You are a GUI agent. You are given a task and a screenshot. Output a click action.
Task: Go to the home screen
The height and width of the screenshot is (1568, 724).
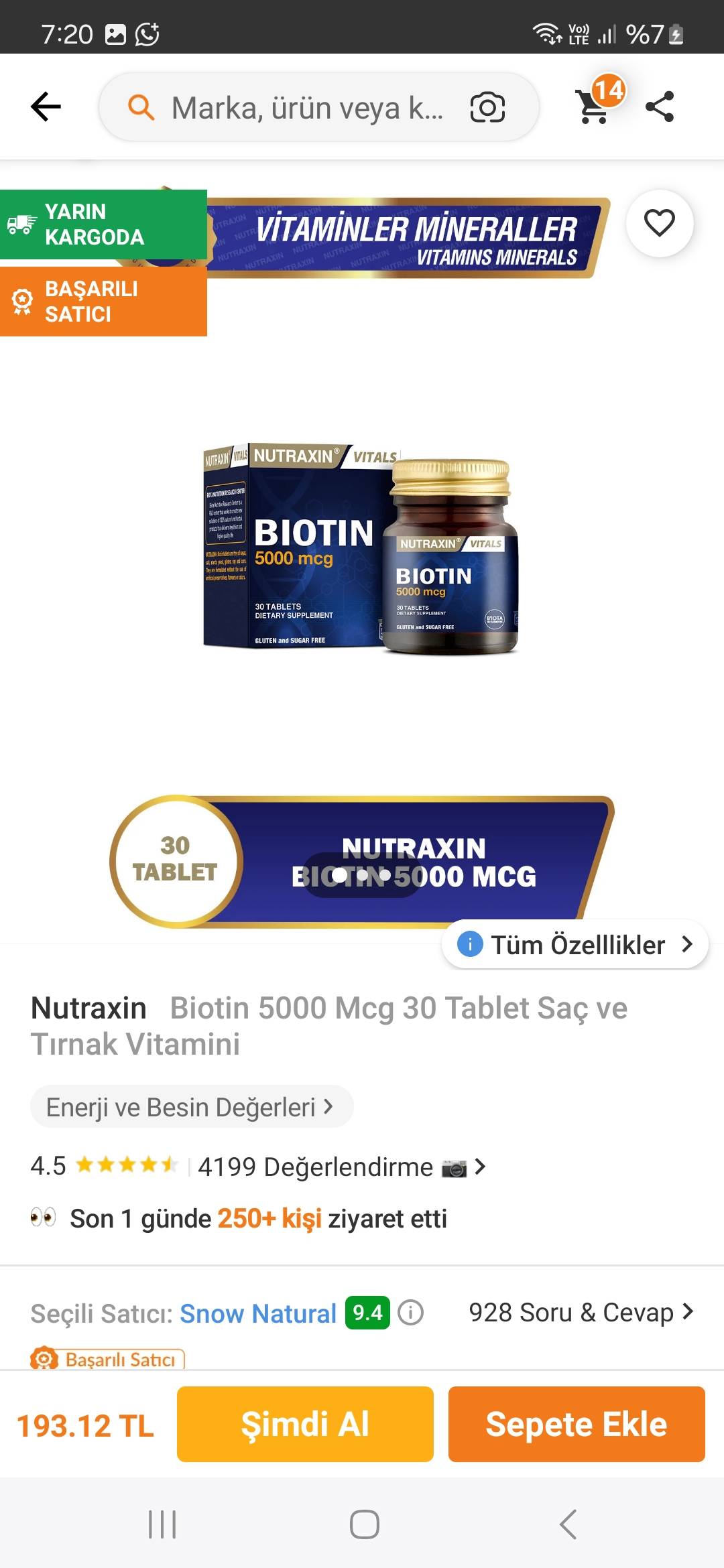[x=364, y=1524]
